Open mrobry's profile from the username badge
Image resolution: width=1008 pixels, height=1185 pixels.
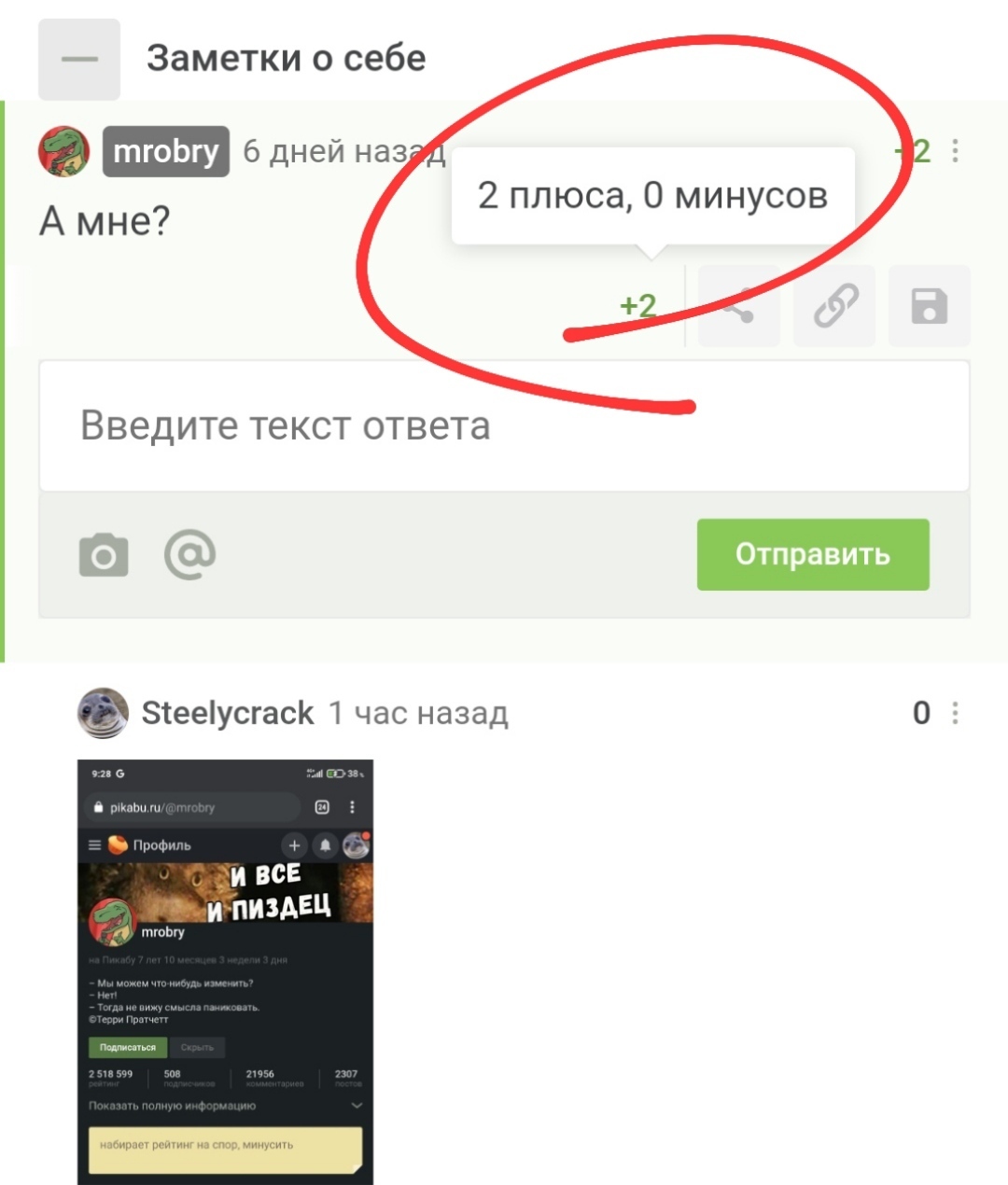[165, 151]
